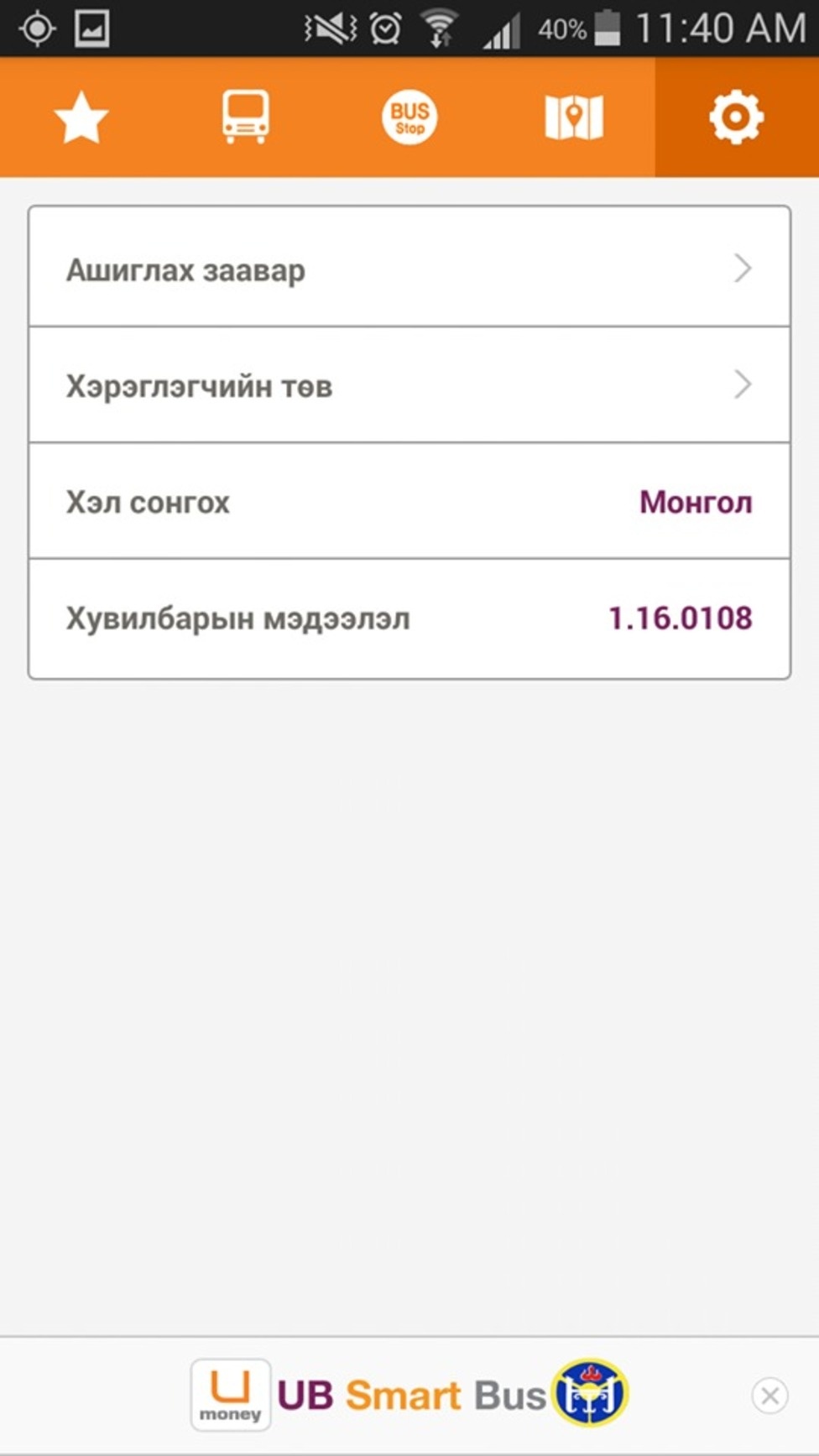Select the settings gear tab
Image resolution: width=819 pixels, height=1456 pixels.
point(736,117)
